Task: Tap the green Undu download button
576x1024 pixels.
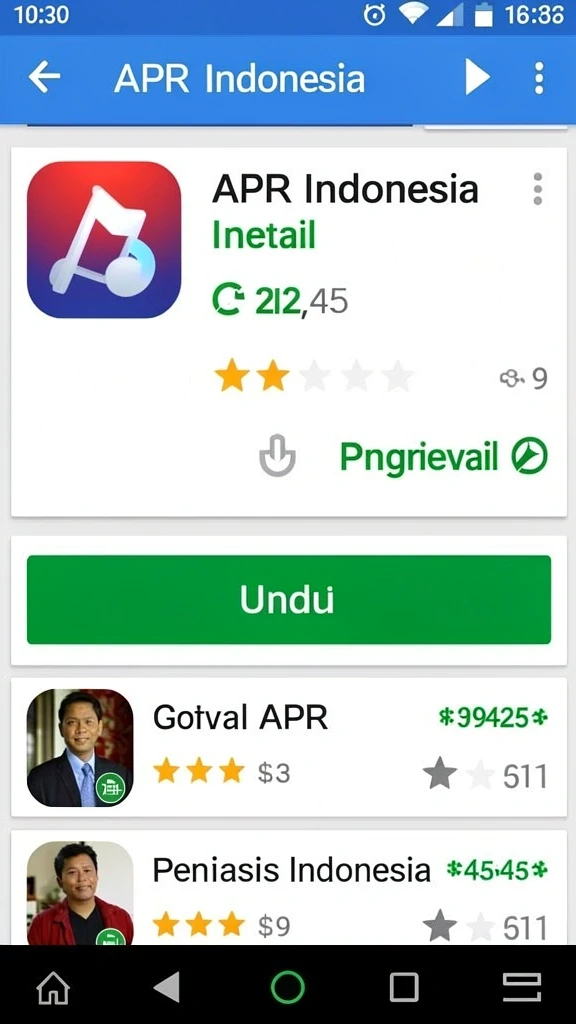Action: tap(289, 600)
